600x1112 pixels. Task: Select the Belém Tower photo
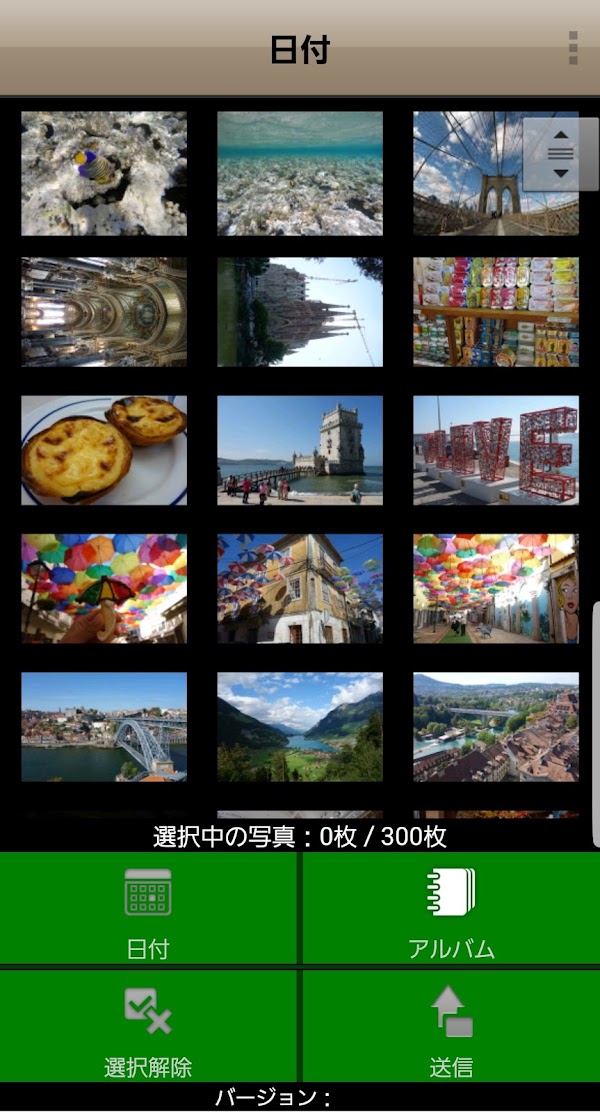300,450
